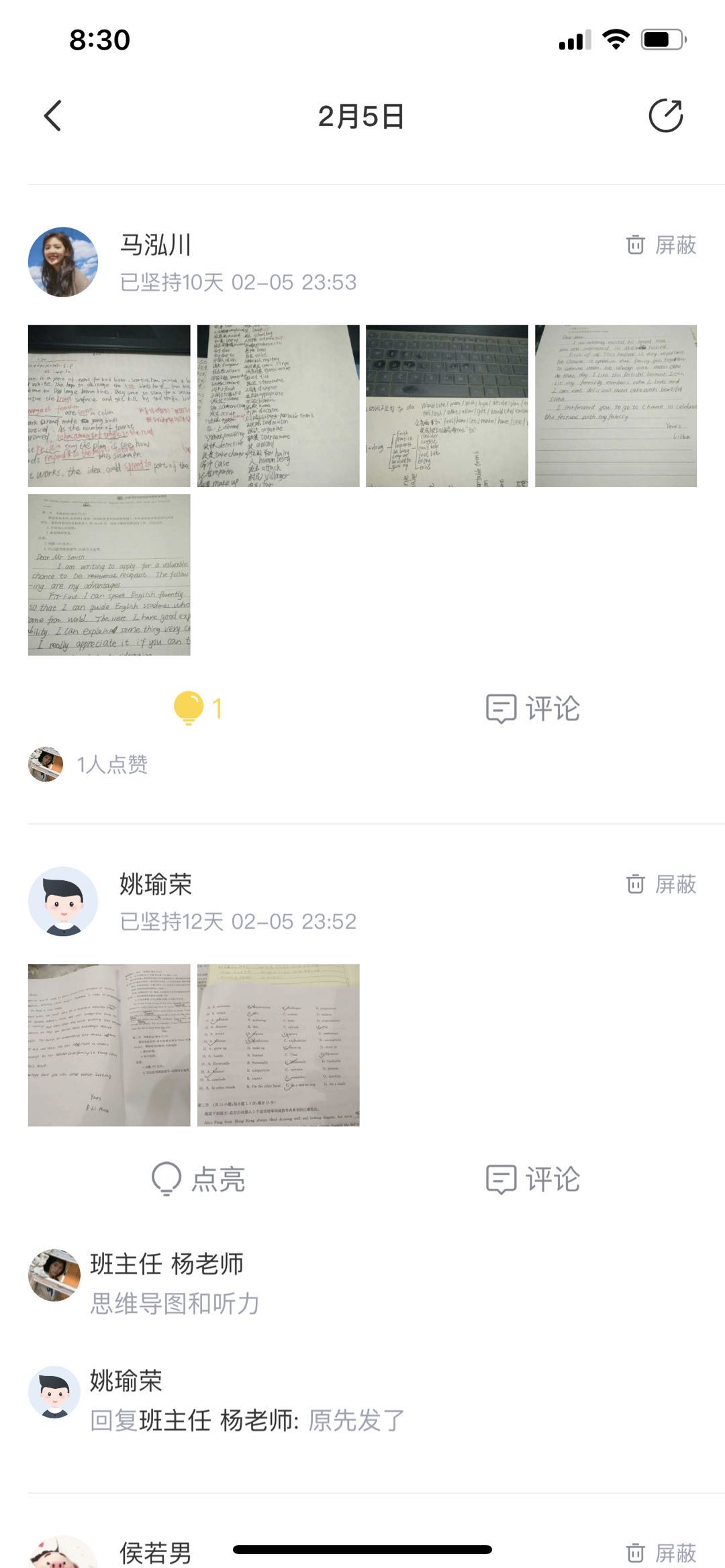Viewport: 725px width, 1568px height.
Task: Toggle the lit bulb like on 马泓川's post
Action: (197, 708)
